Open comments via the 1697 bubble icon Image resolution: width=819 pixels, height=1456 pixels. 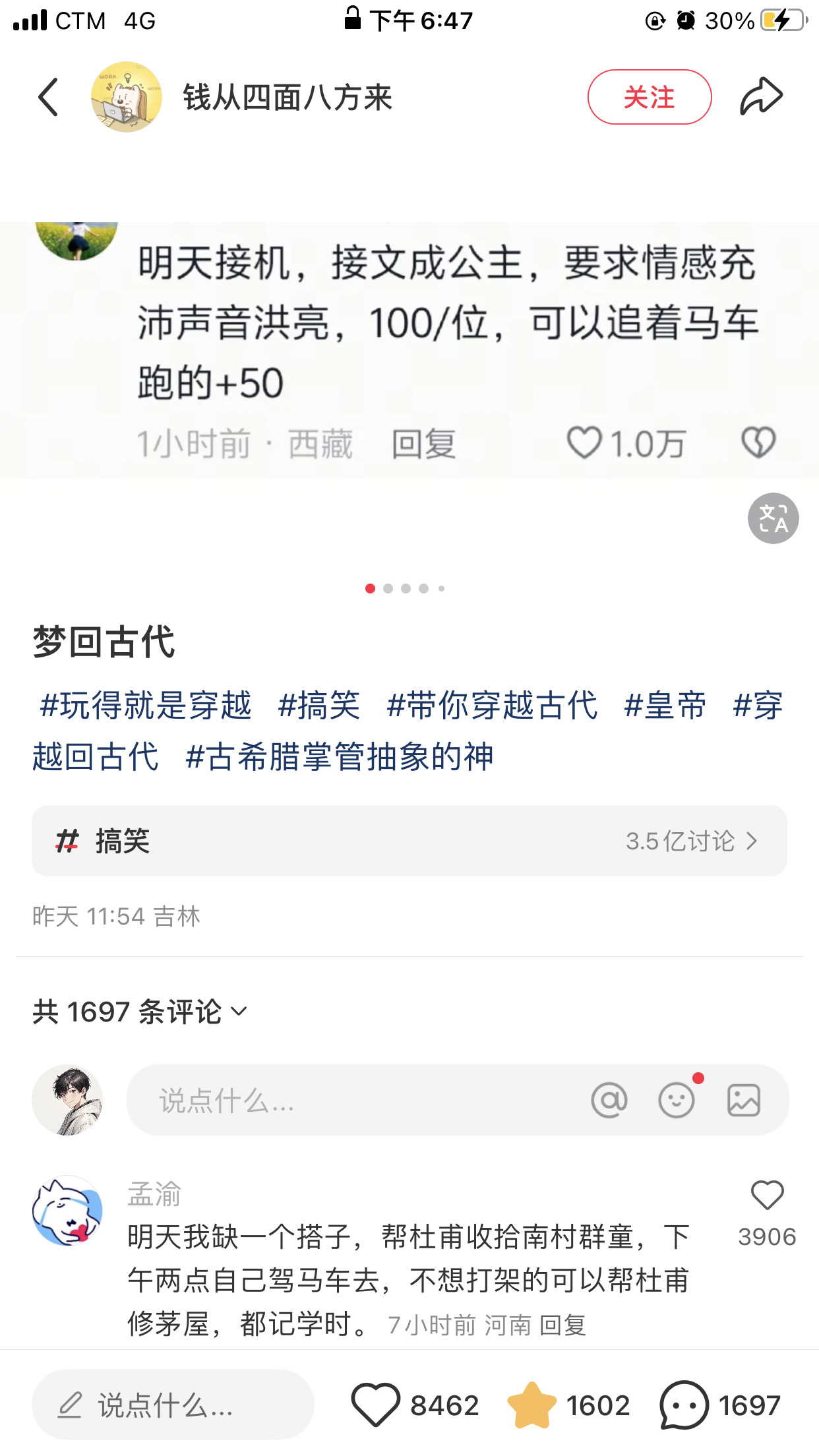click(684, 1405)
